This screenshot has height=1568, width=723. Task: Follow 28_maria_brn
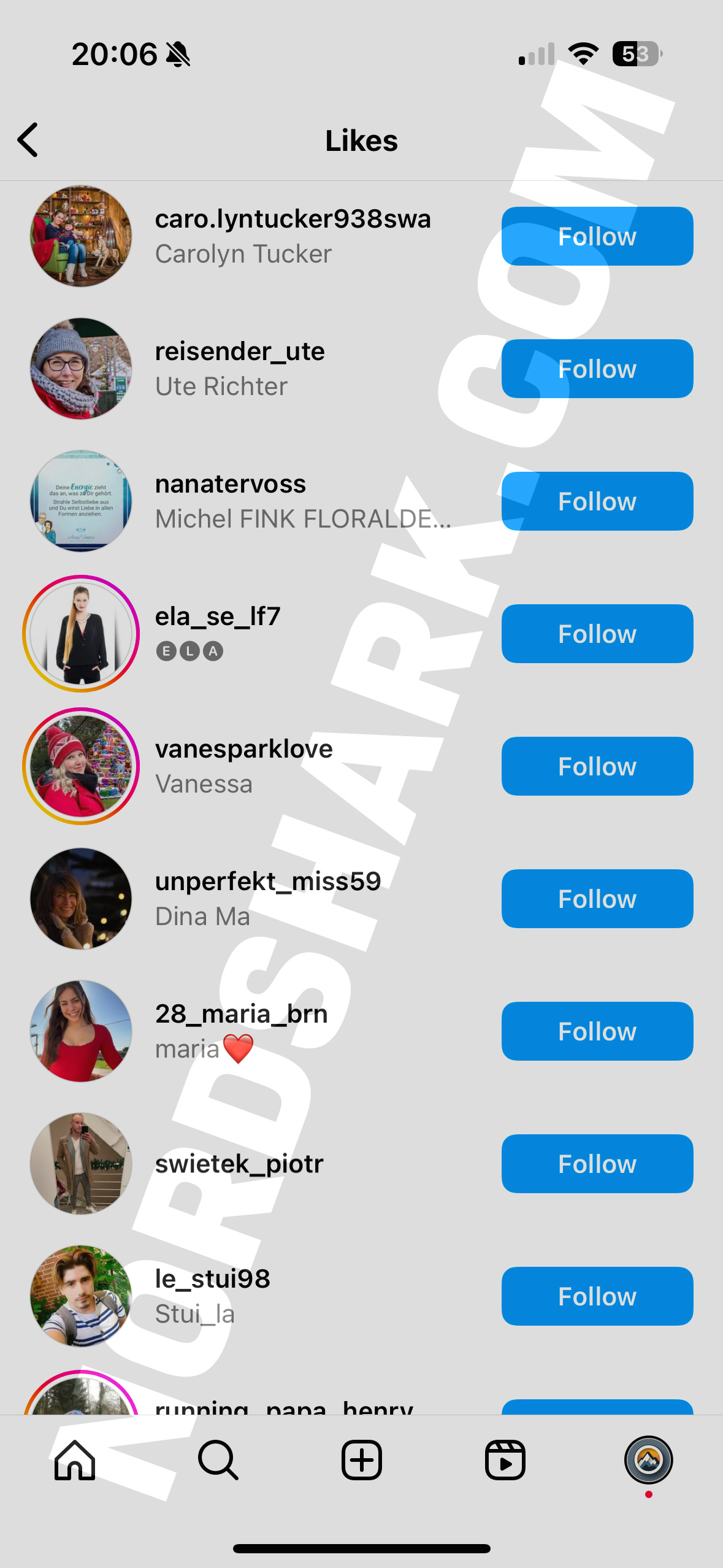(597, 1031)
